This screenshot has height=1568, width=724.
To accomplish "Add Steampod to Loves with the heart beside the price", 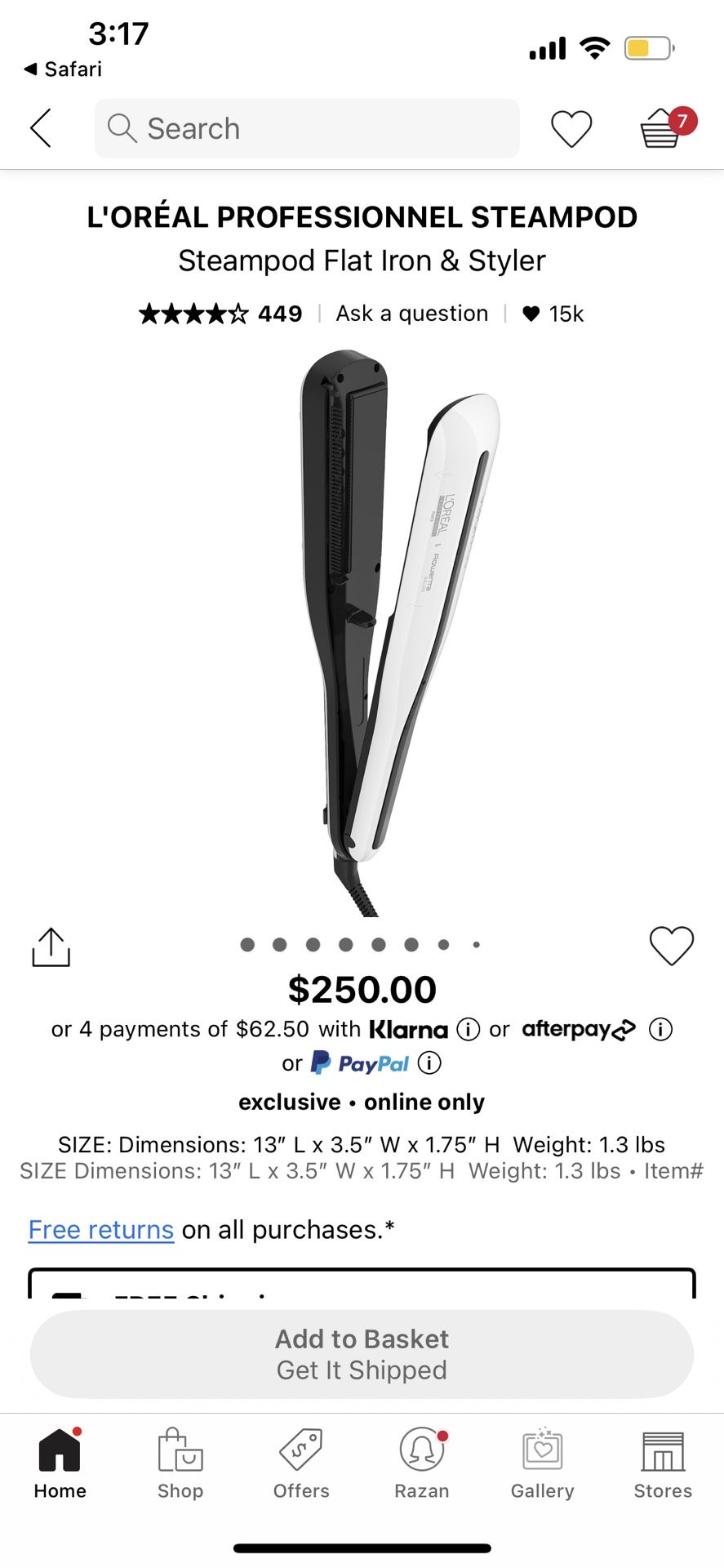I will [x=671, y=946].
